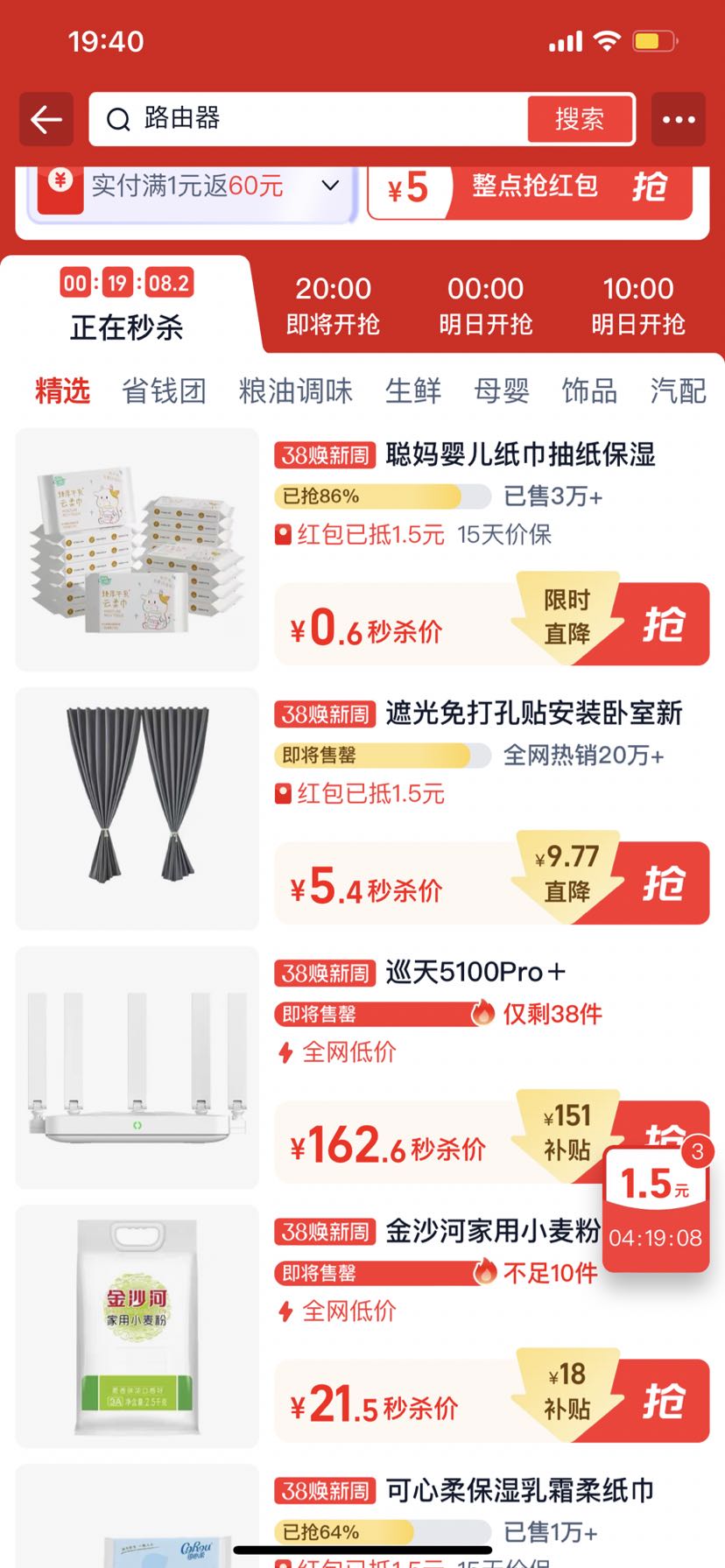The image size is (725, 1568).
Task: Tap 抢 for 金沙河家用小麦粉
Action: point(663,1401)
